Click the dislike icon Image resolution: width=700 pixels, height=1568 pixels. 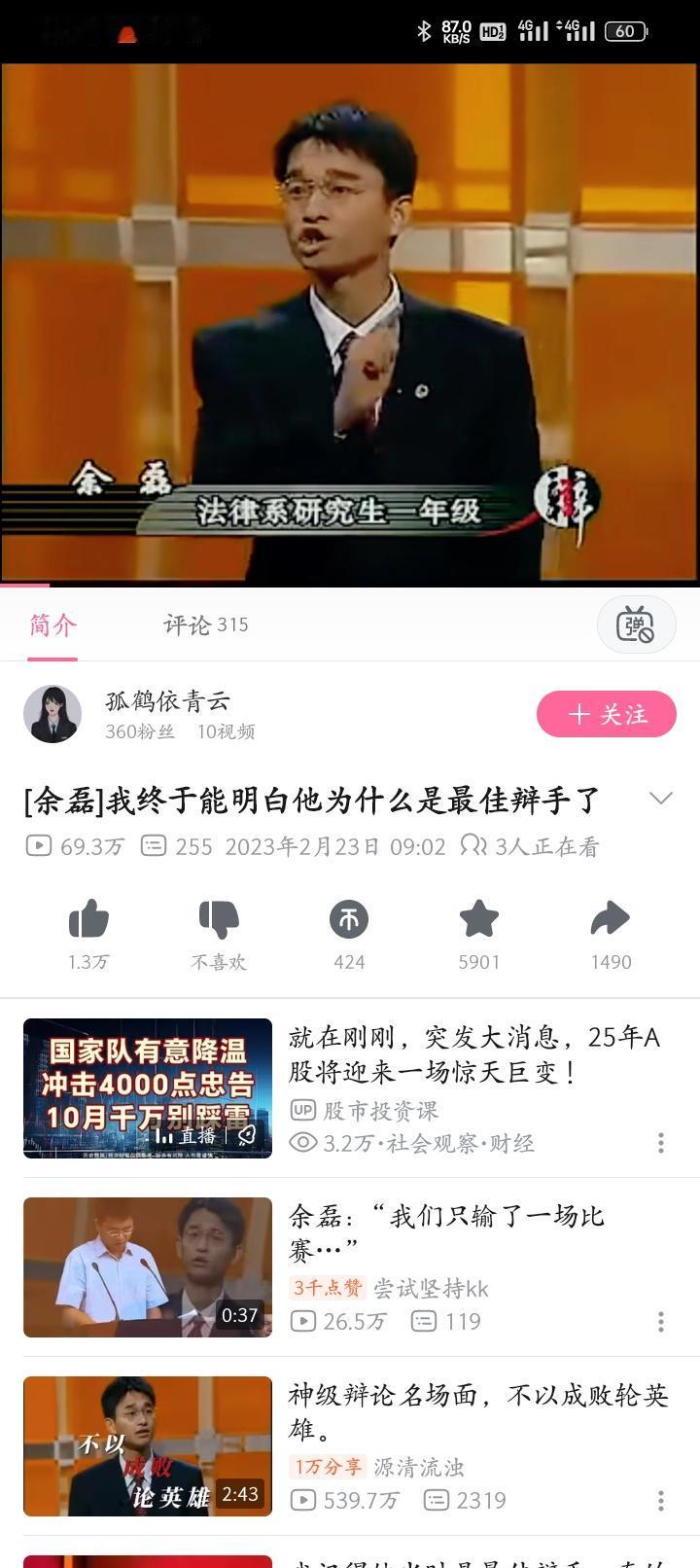(217, 918)
